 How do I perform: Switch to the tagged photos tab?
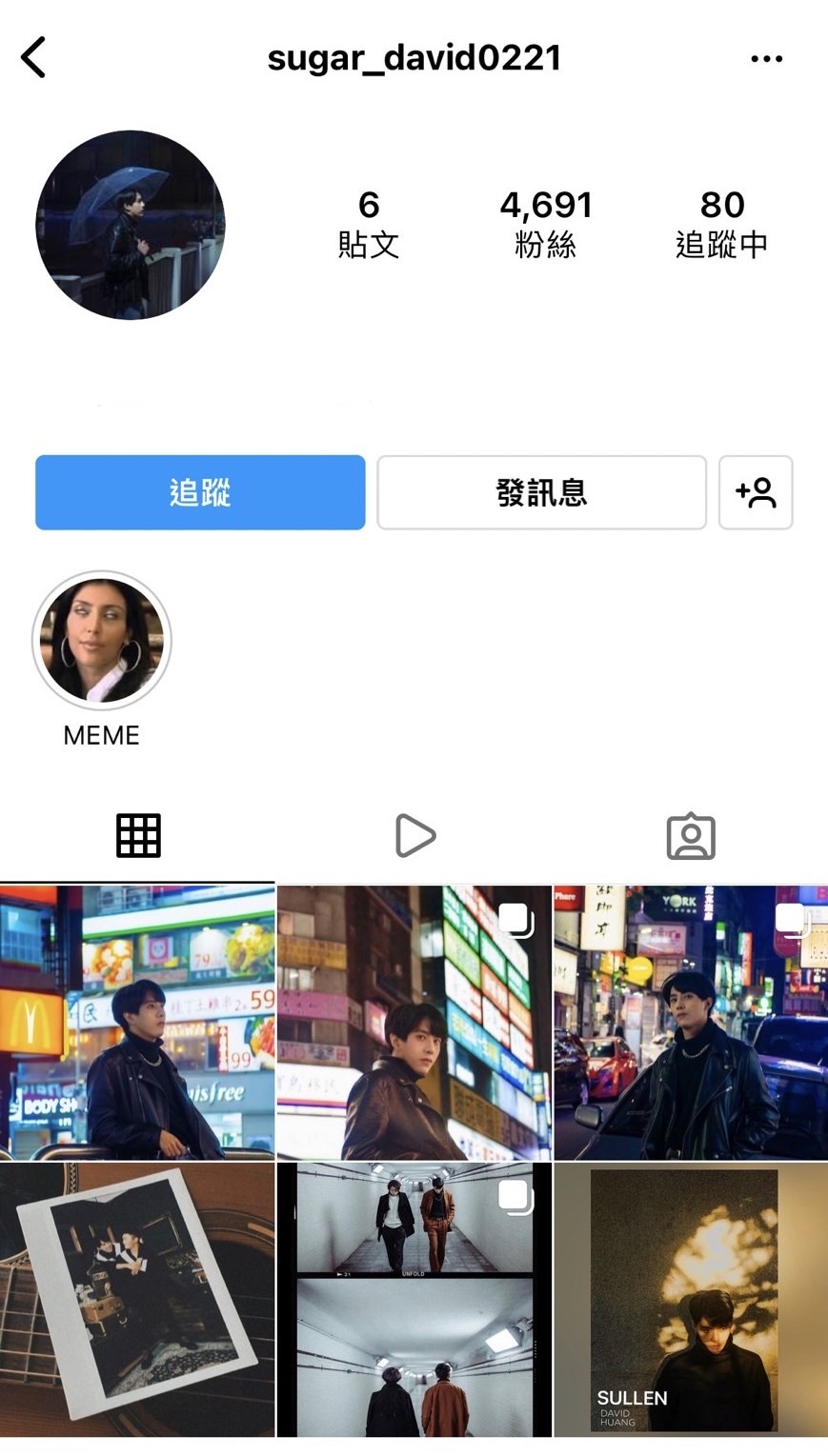coord(690,836)
